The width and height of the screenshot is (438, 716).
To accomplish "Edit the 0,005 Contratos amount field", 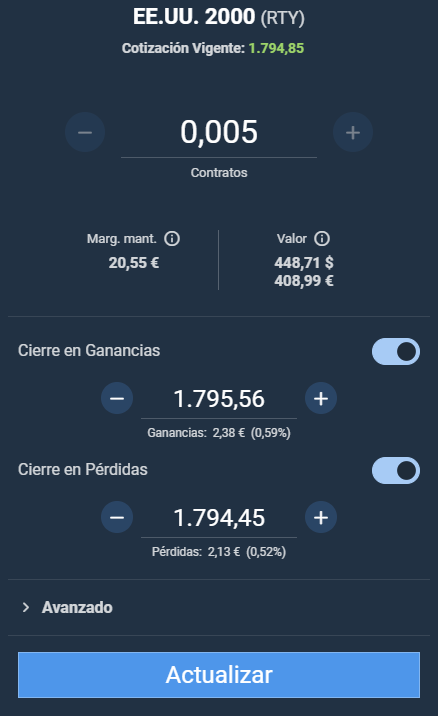I will (x=219, y=132).
